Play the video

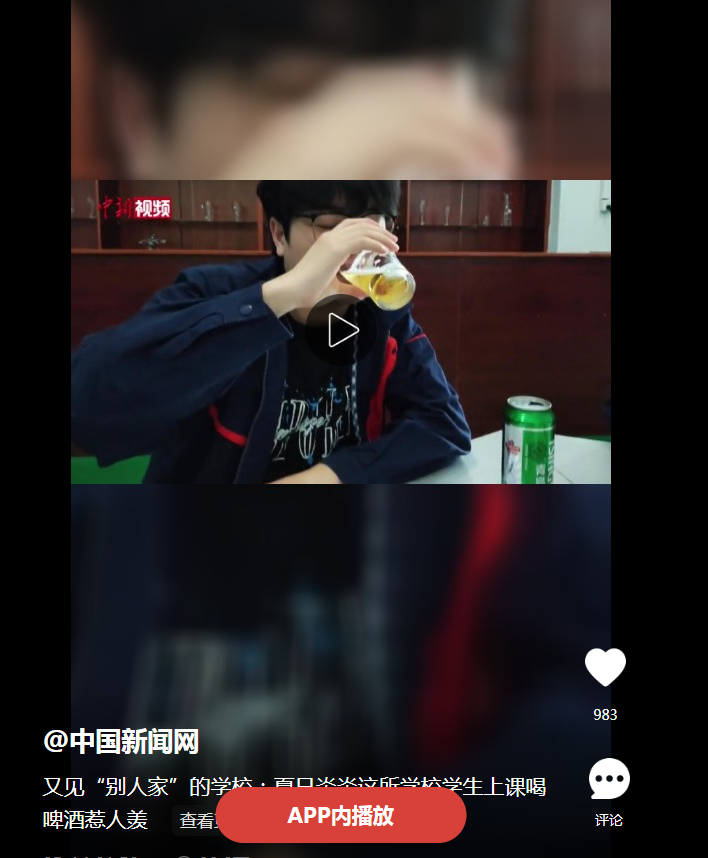[342, 330]
